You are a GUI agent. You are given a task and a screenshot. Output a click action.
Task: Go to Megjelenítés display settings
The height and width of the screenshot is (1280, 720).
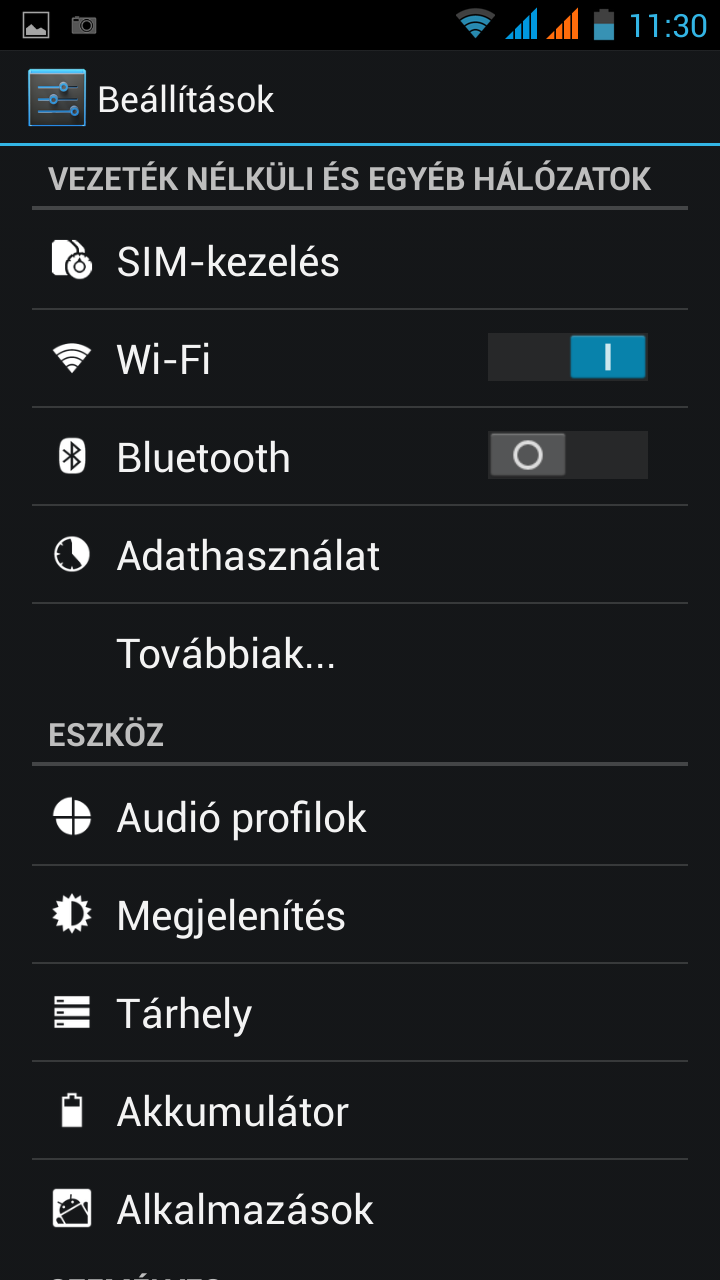pos(231,916)
